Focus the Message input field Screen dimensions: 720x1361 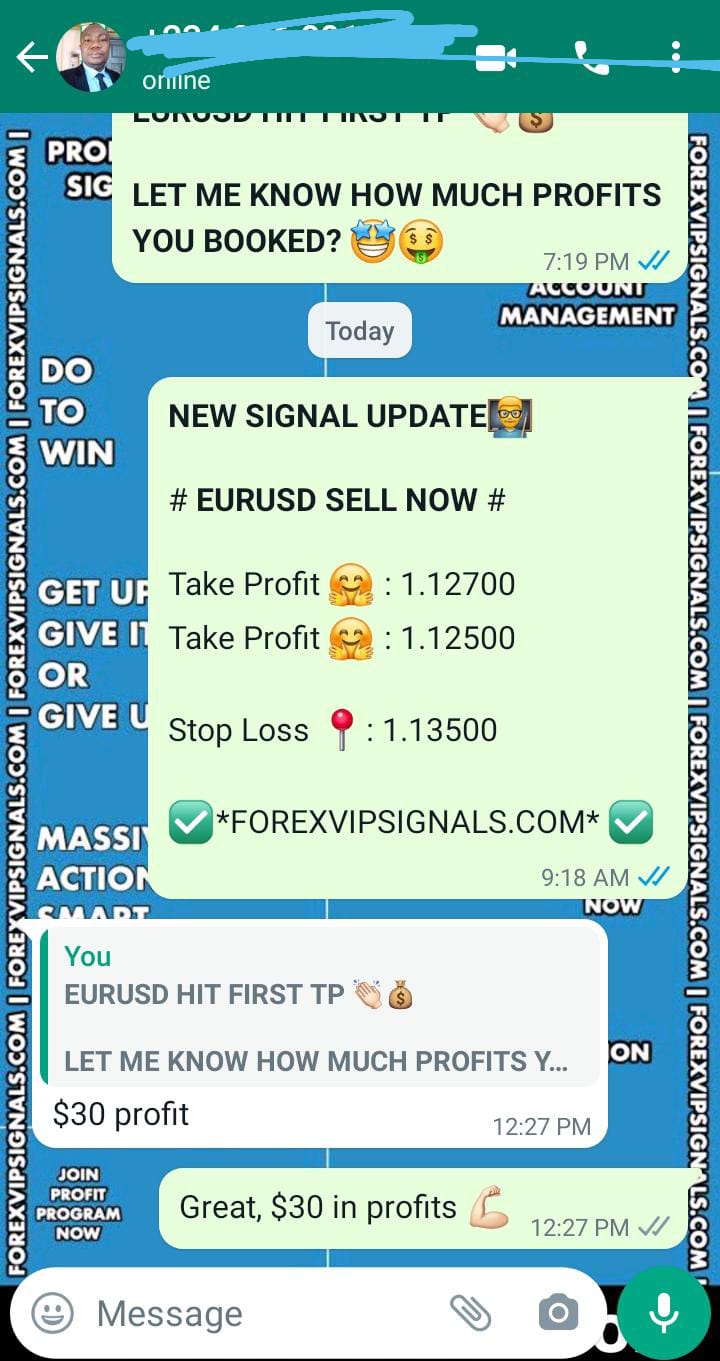click(x=260, y=1313)
